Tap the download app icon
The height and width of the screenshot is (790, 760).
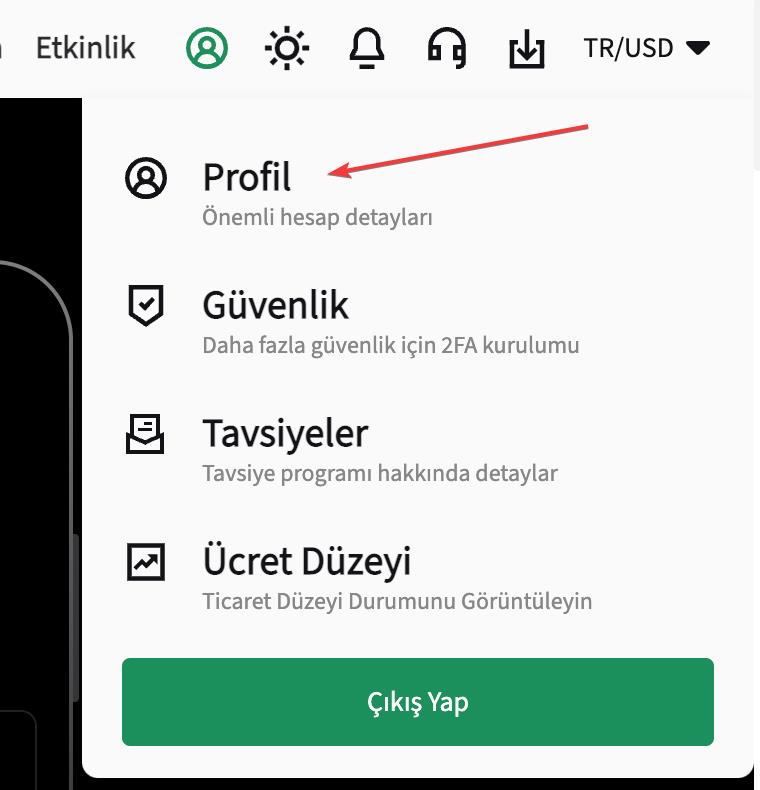(526, 48)
